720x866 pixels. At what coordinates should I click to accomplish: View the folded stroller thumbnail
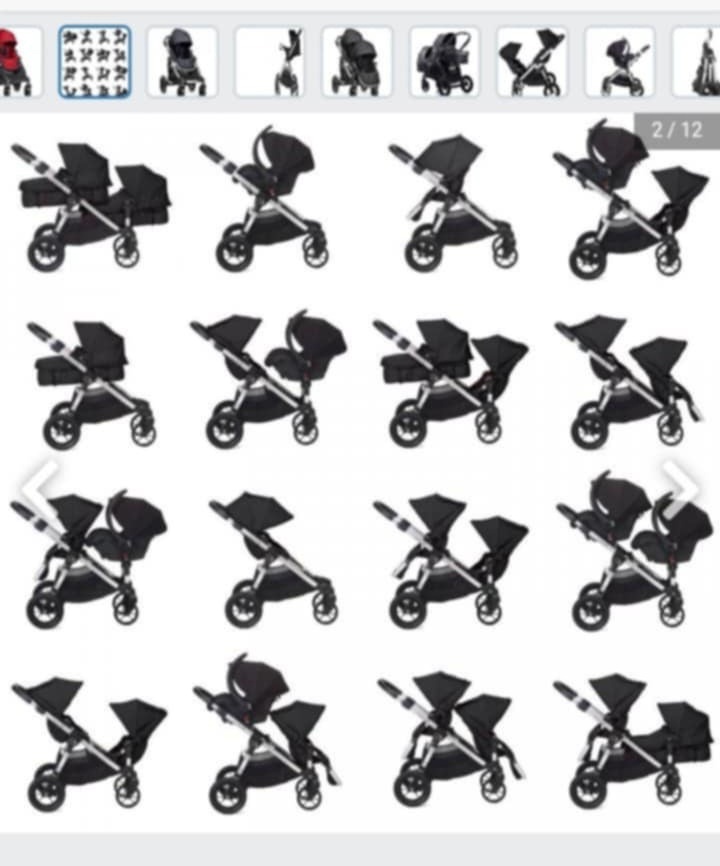coord(270,62)
